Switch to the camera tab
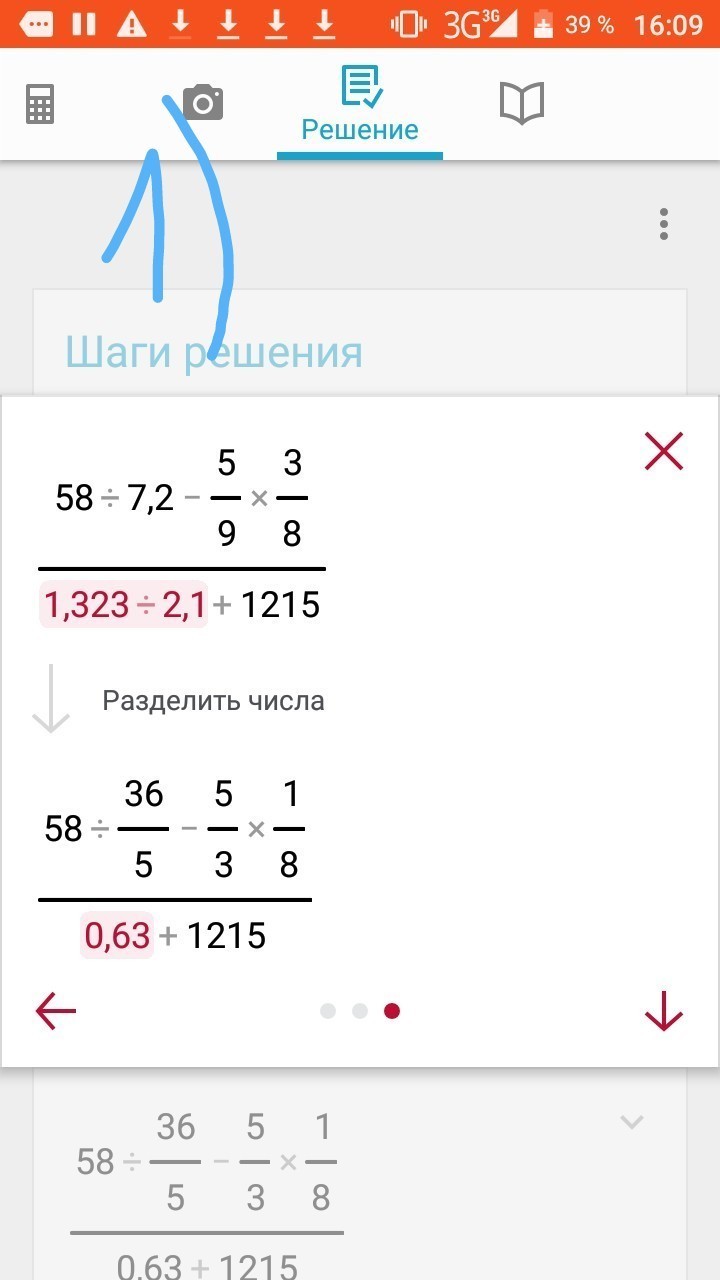Screen dimensions: 720x1280 pos(202,102)
